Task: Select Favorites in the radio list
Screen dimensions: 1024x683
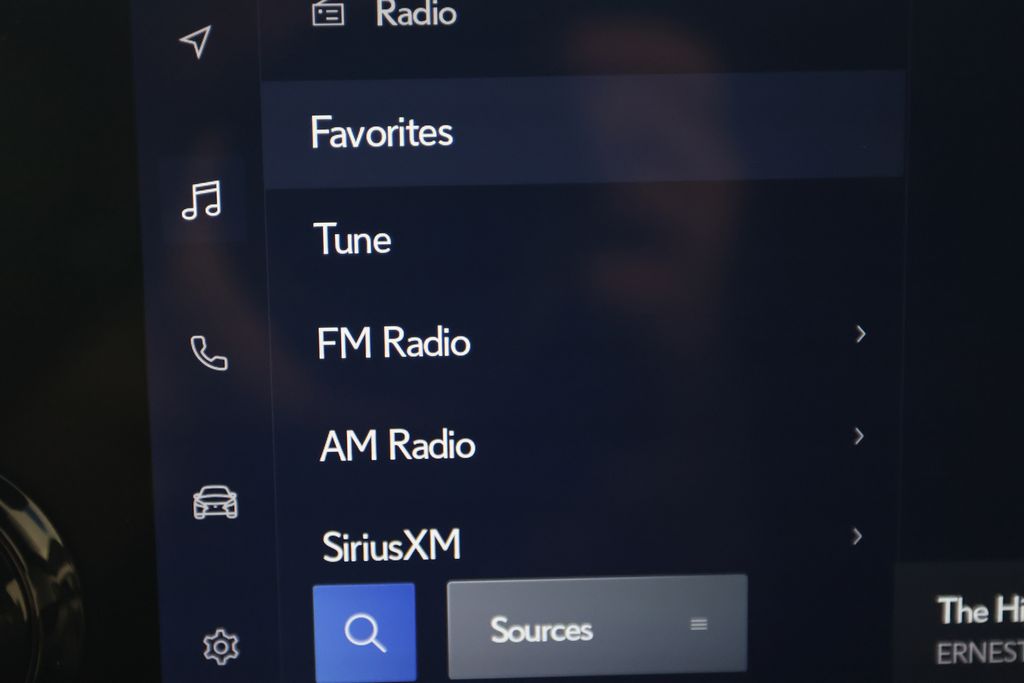Action: pos(582,132)
